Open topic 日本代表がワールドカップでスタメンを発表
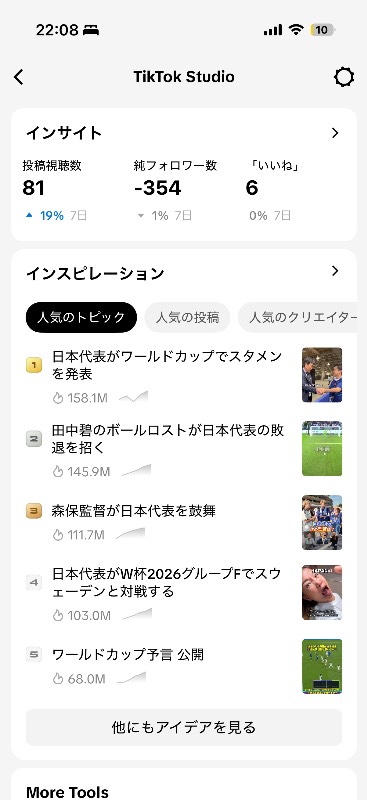 click(x=184, y=376)
